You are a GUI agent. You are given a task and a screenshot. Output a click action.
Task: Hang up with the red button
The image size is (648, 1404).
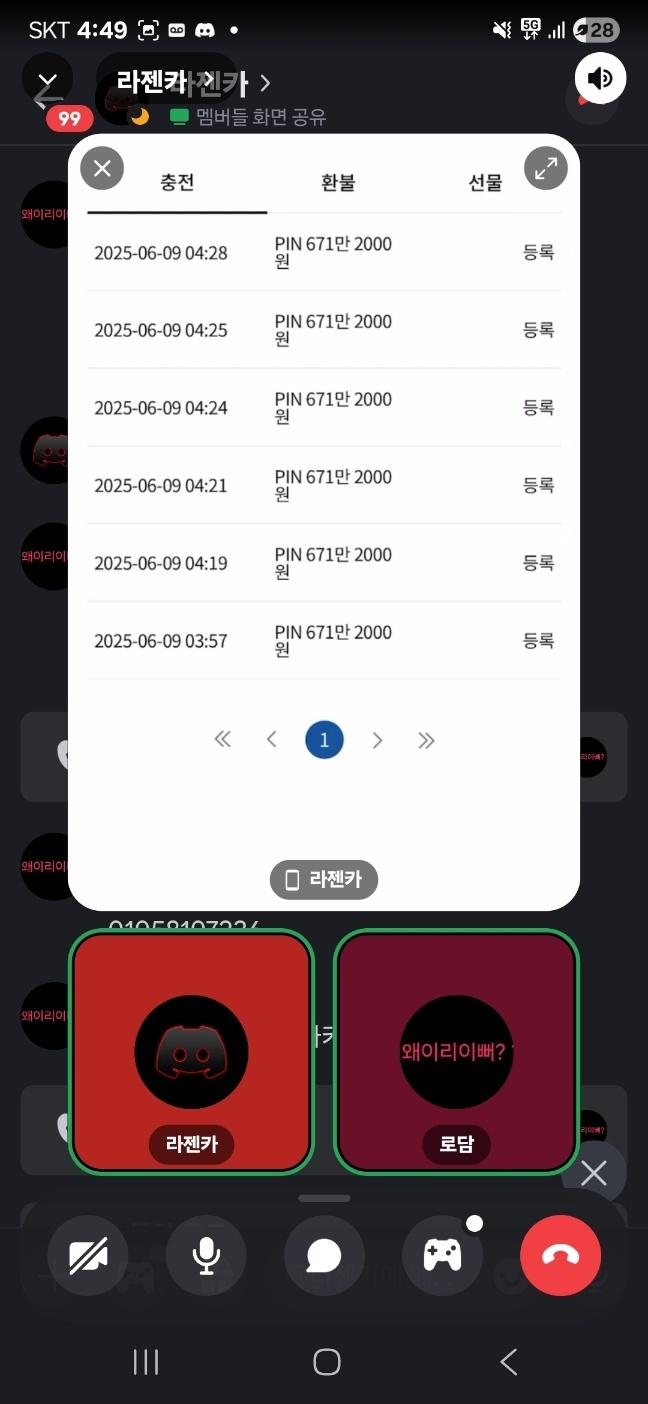[560, 1255]
